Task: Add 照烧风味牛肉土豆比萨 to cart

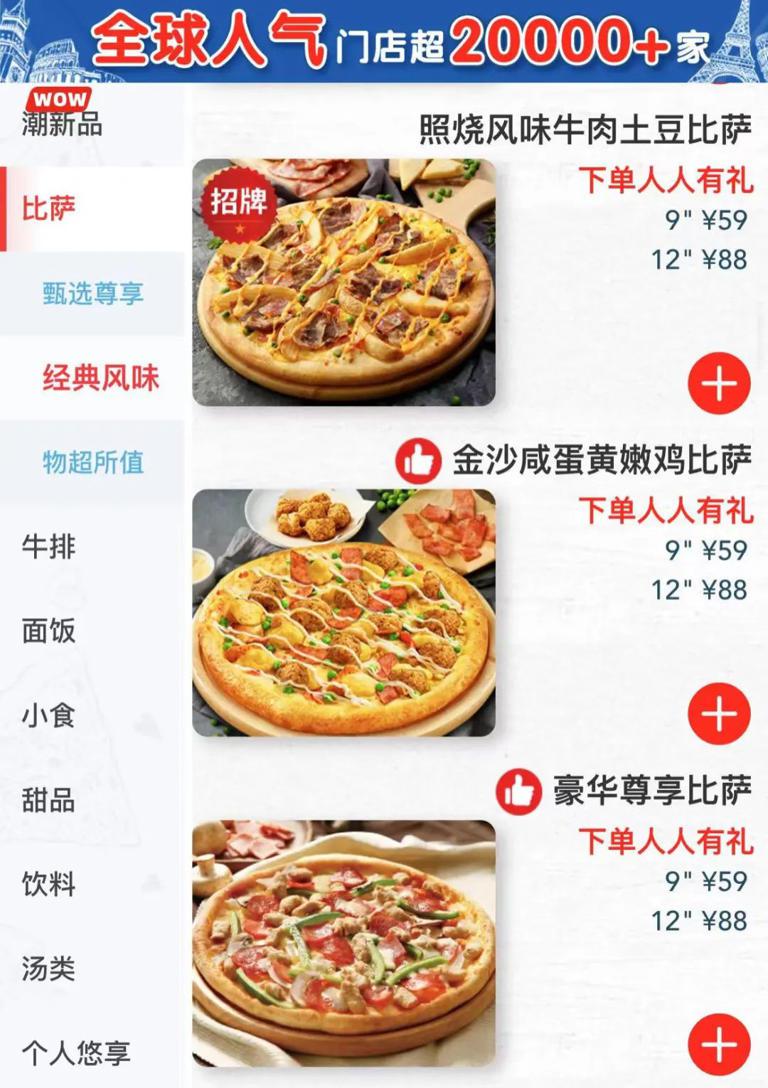Action: 719,384
